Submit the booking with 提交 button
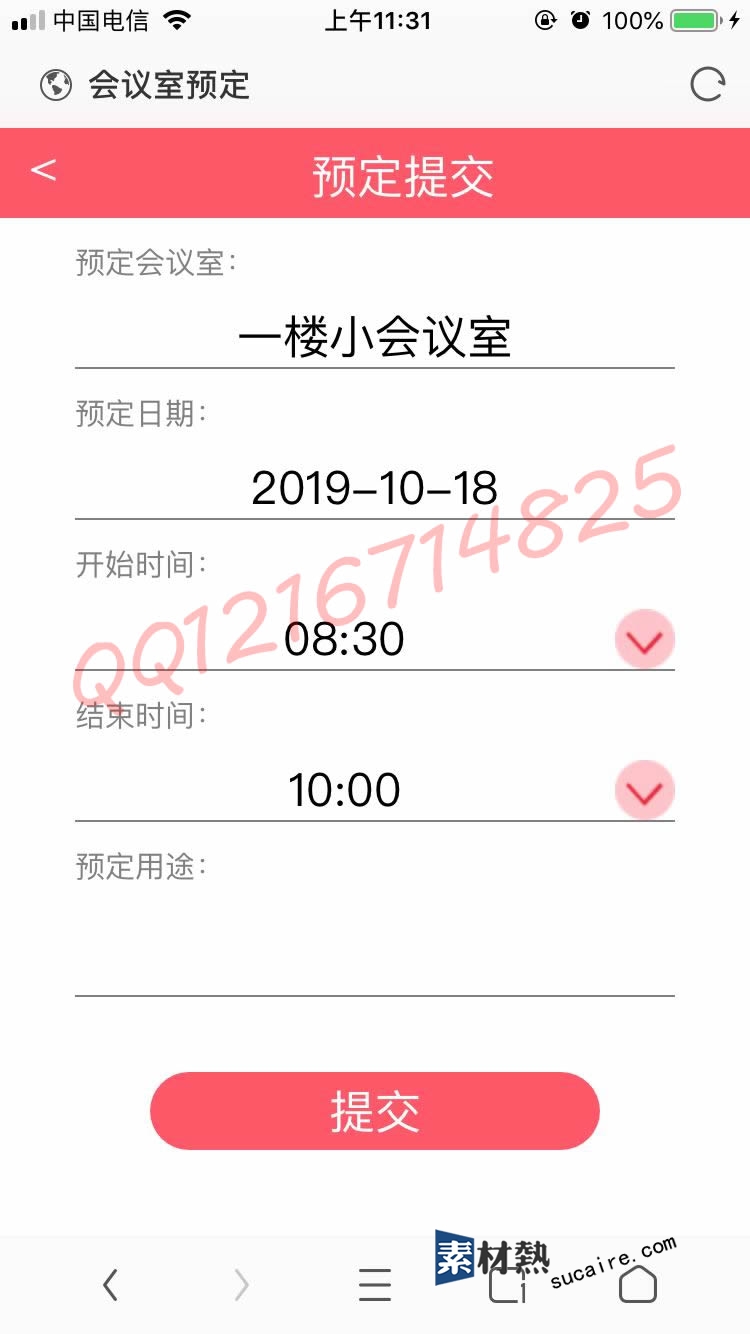This screenshot has width=750, height=1334. tap(375, 1111)
